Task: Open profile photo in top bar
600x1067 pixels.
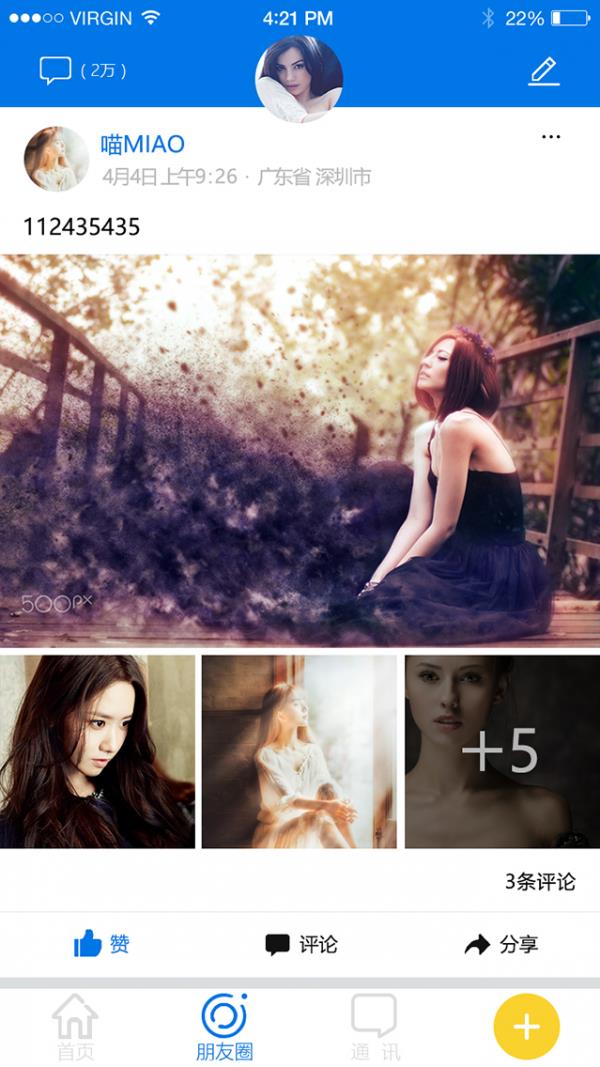Action: click(x=299, y=79)
